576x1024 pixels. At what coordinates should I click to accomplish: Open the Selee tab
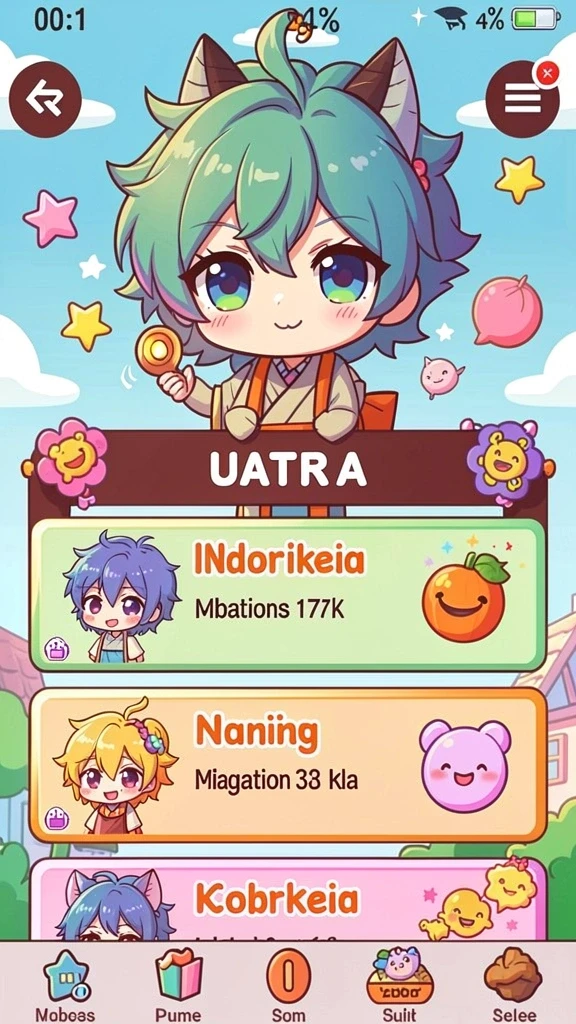[513, 985]
